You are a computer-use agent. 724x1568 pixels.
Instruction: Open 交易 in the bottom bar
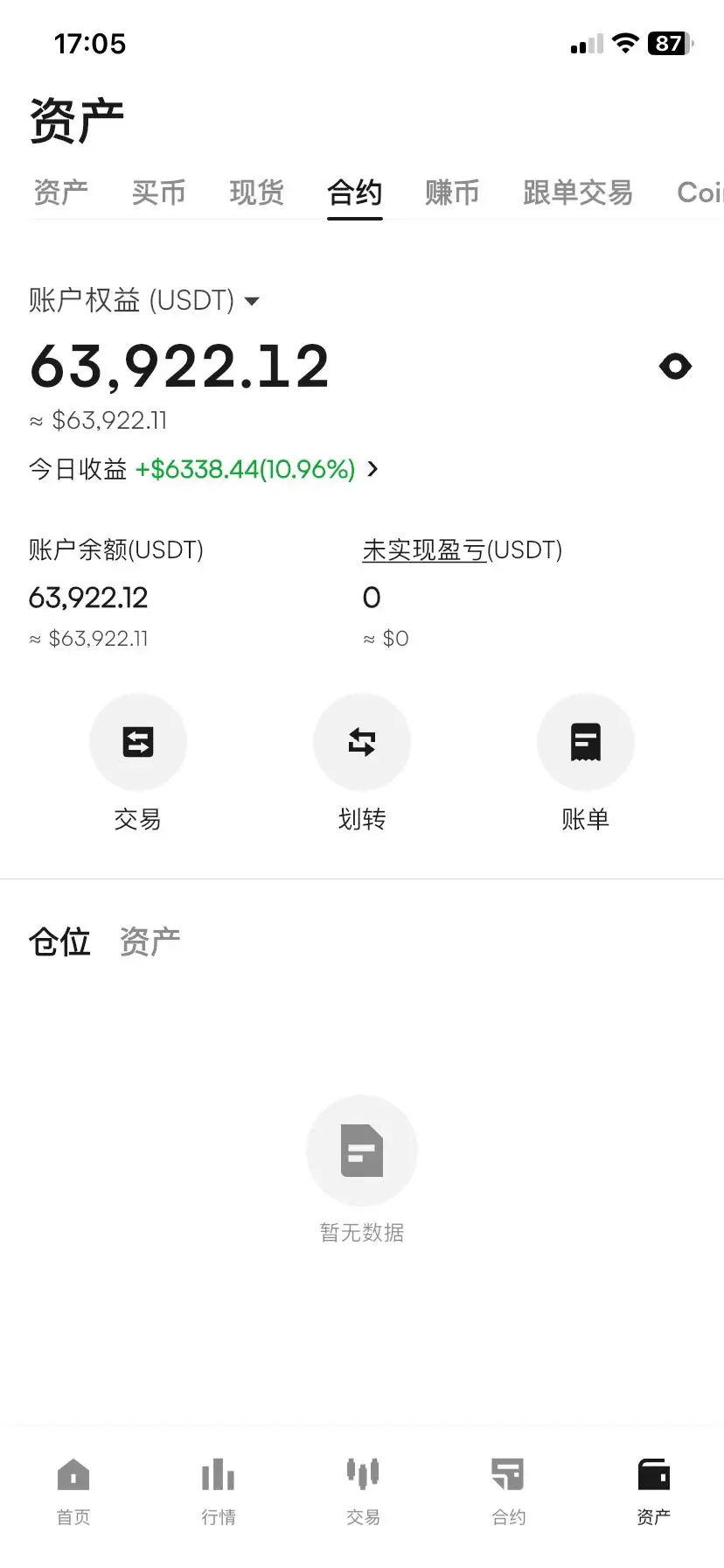(x=363, y=1492)
